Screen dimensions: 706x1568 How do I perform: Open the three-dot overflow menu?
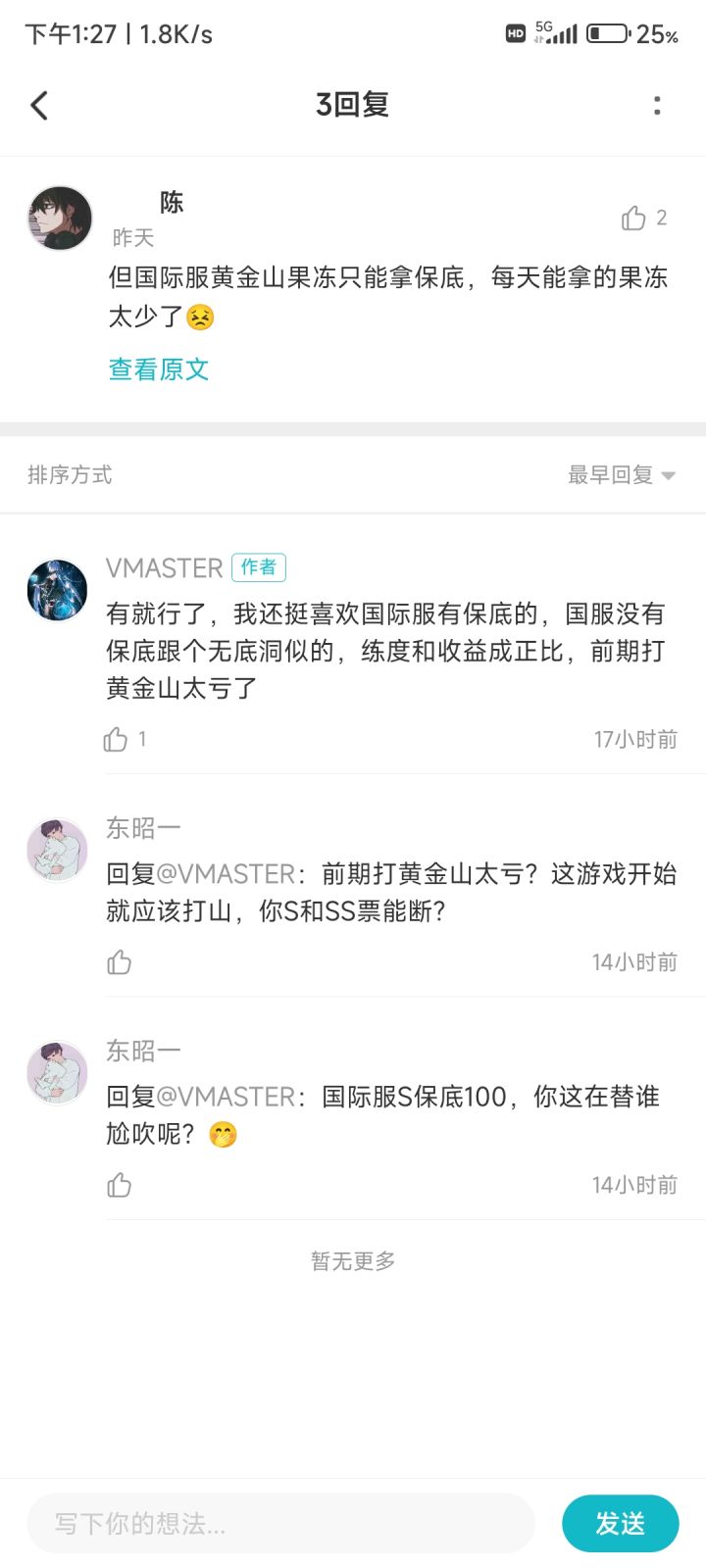657,105
